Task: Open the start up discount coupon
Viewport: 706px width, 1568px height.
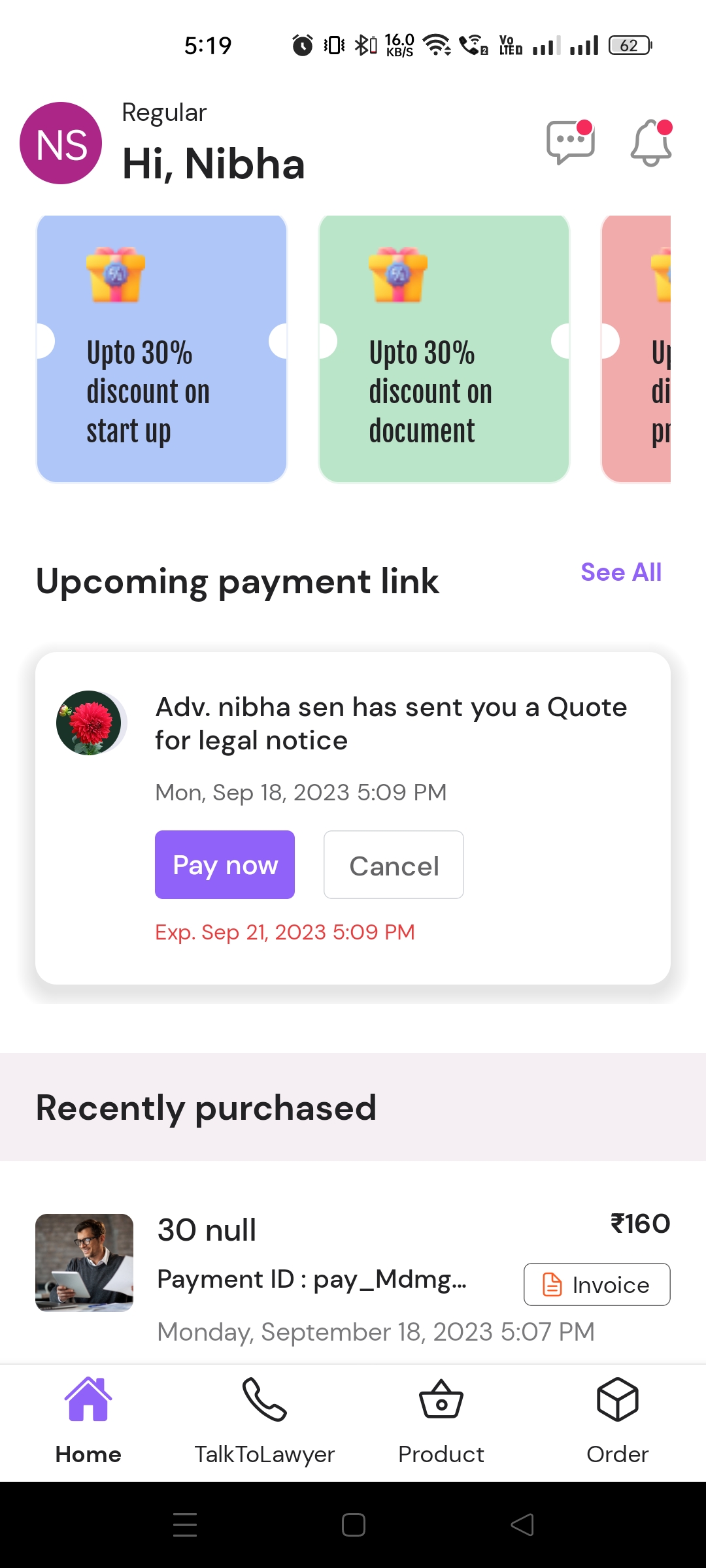Action: 161,350
